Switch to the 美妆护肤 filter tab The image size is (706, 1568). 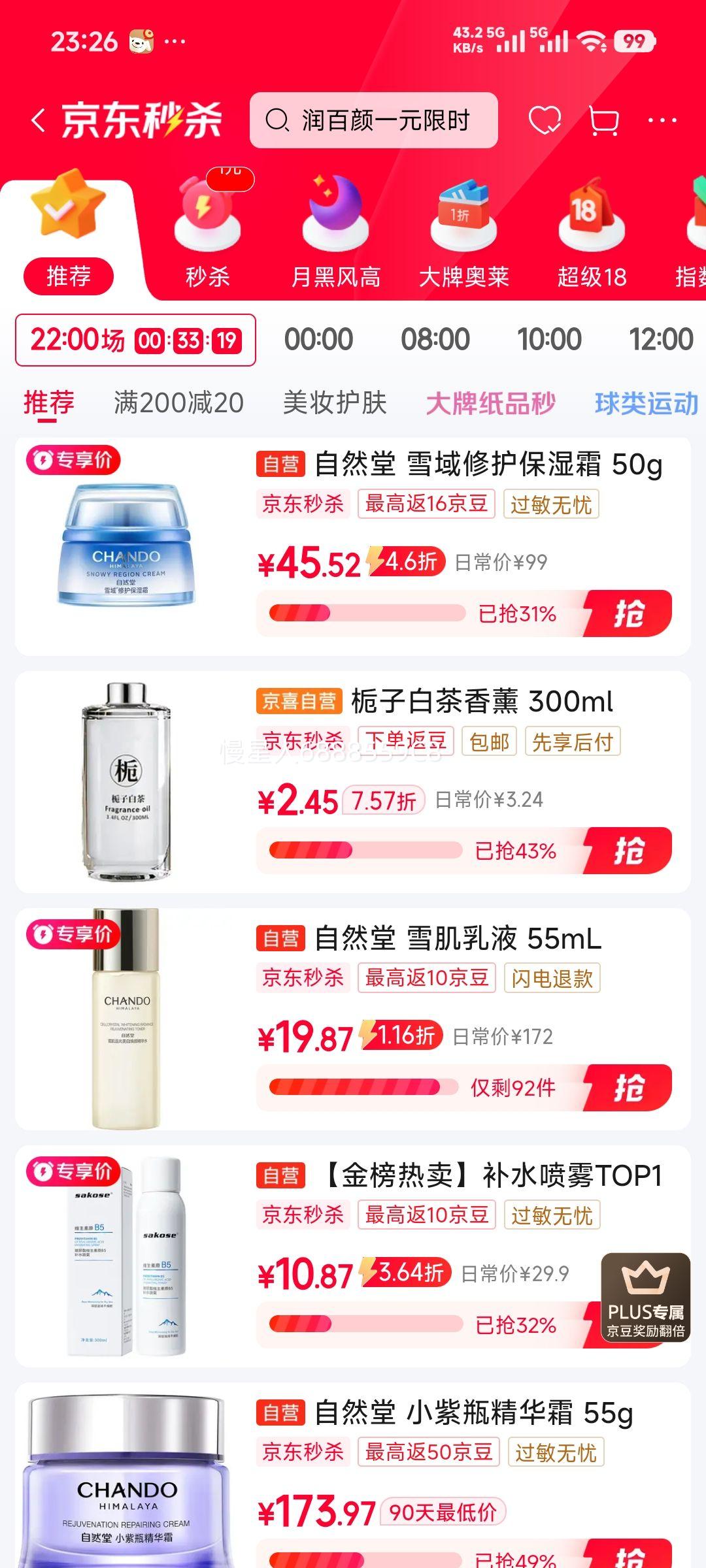(335, 404)
